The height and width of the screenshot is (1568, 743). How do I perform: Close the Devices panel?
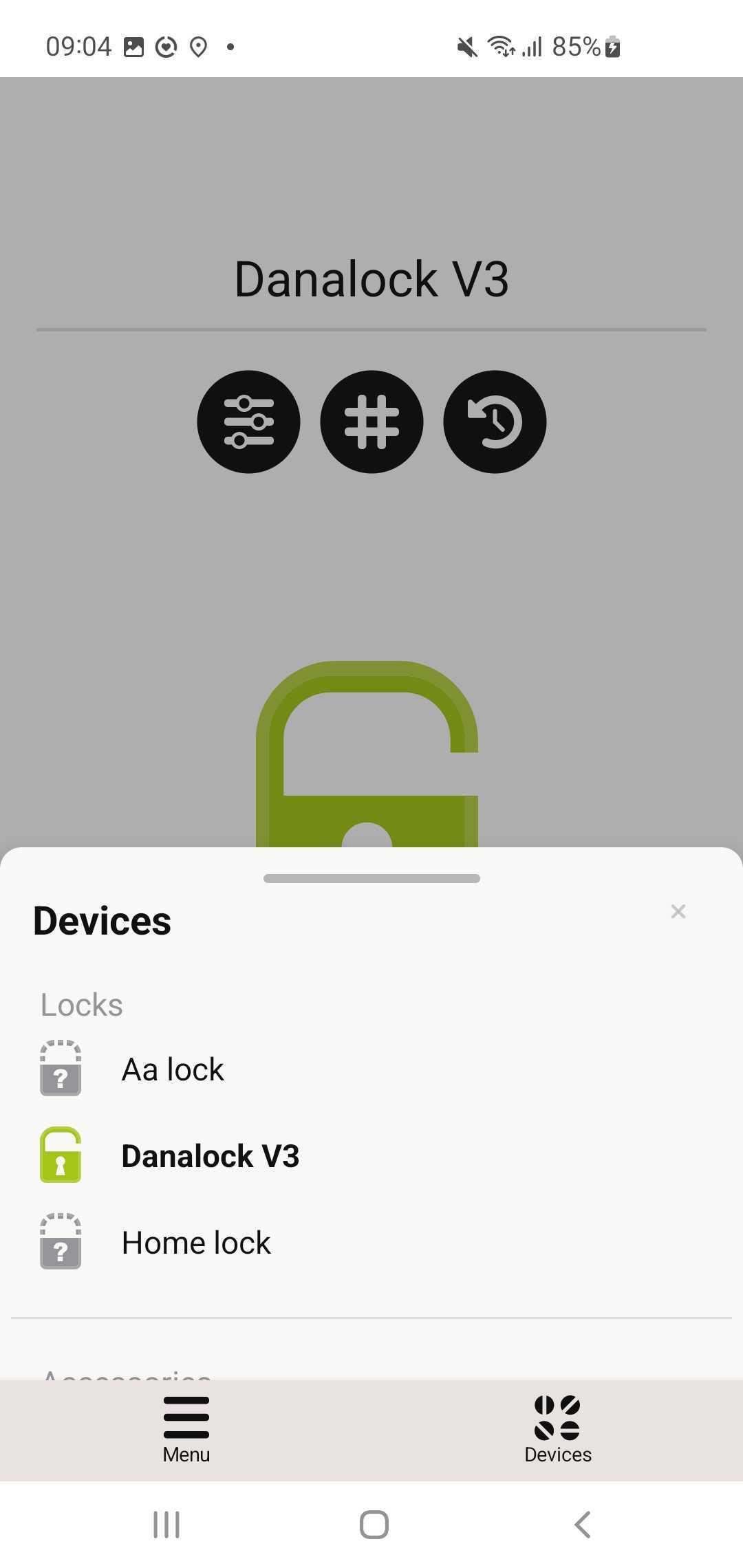[678, 911]
